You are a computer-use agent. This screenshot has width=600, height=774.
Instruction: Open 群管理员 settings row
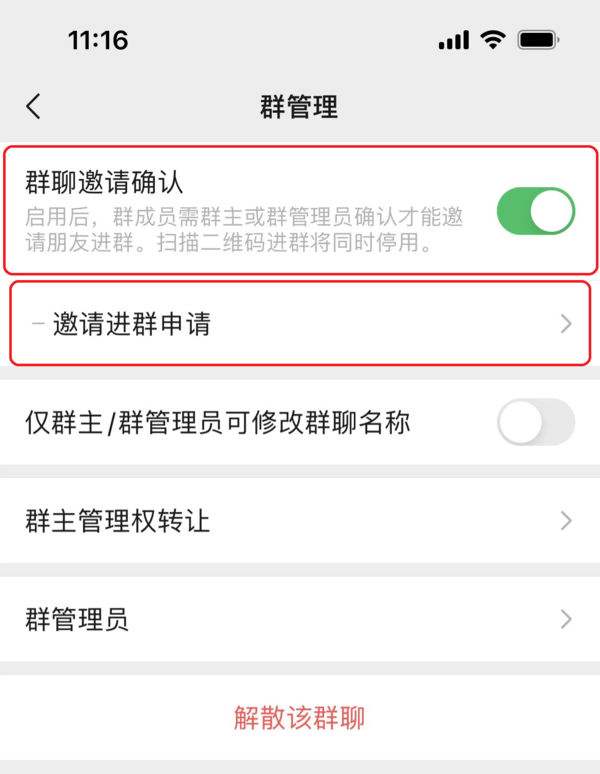[x=300, y=619]
